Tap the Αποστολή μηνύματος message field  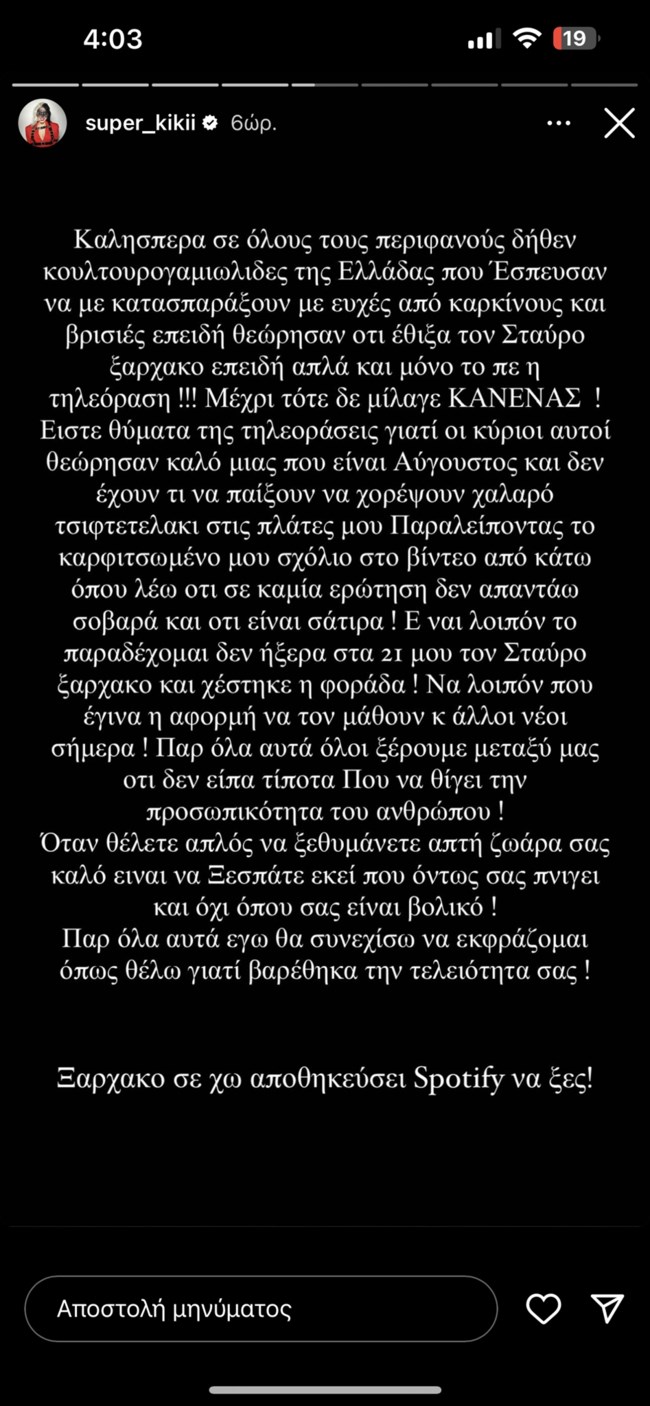point(260,1308)
